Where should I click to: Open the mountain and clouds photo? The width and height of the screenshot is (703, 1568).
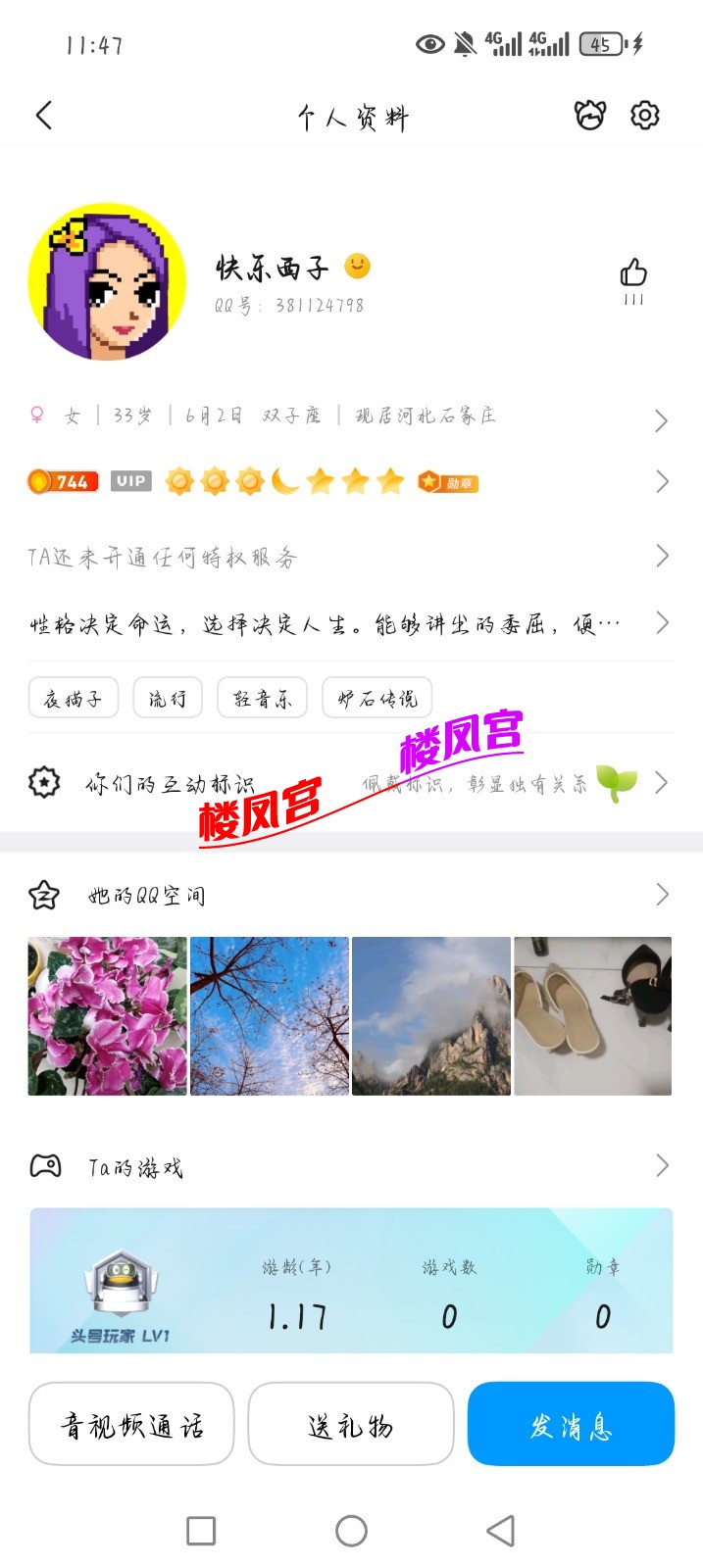point(431,1015)
